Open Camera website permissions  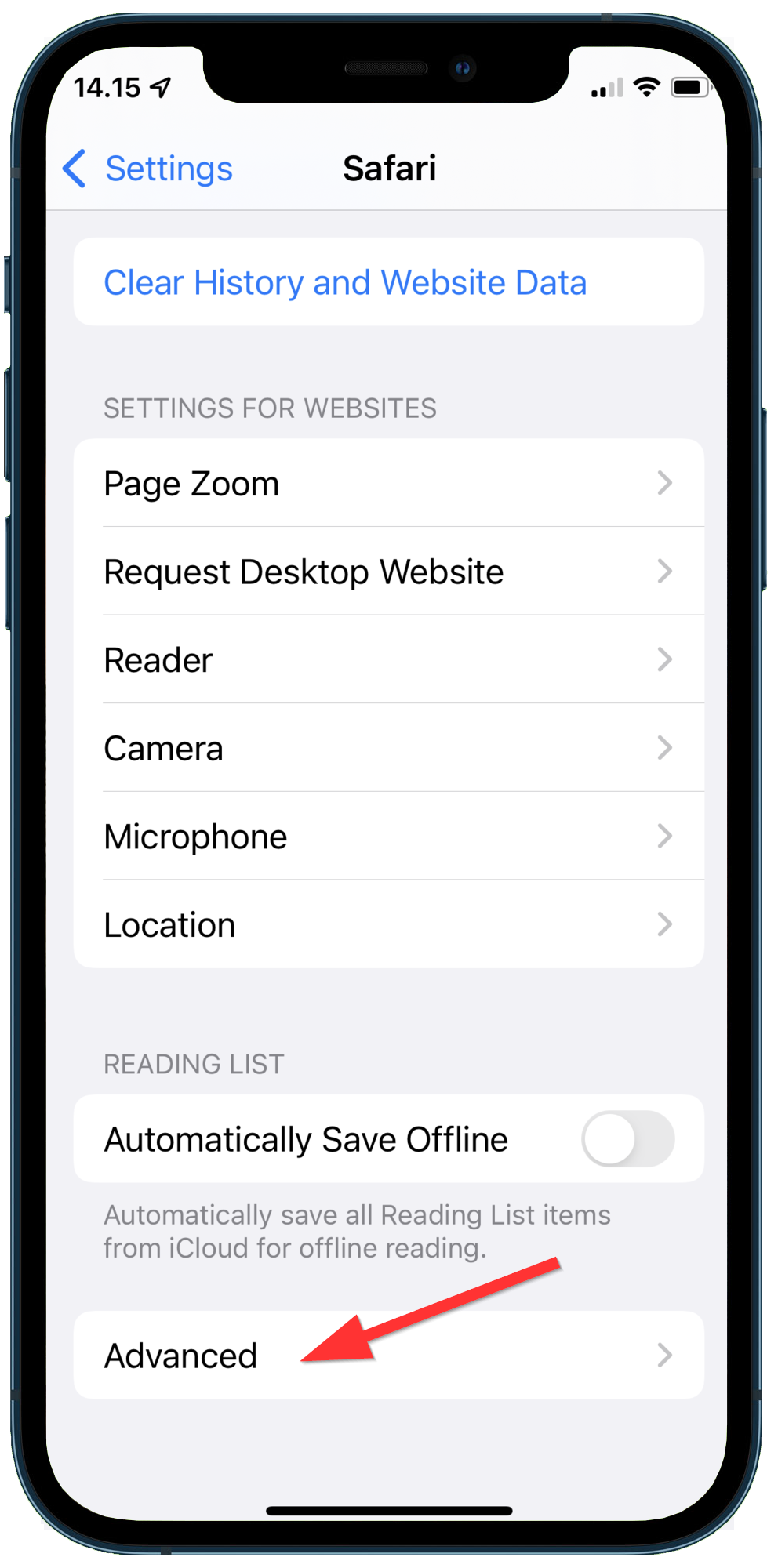click(389, 748)
